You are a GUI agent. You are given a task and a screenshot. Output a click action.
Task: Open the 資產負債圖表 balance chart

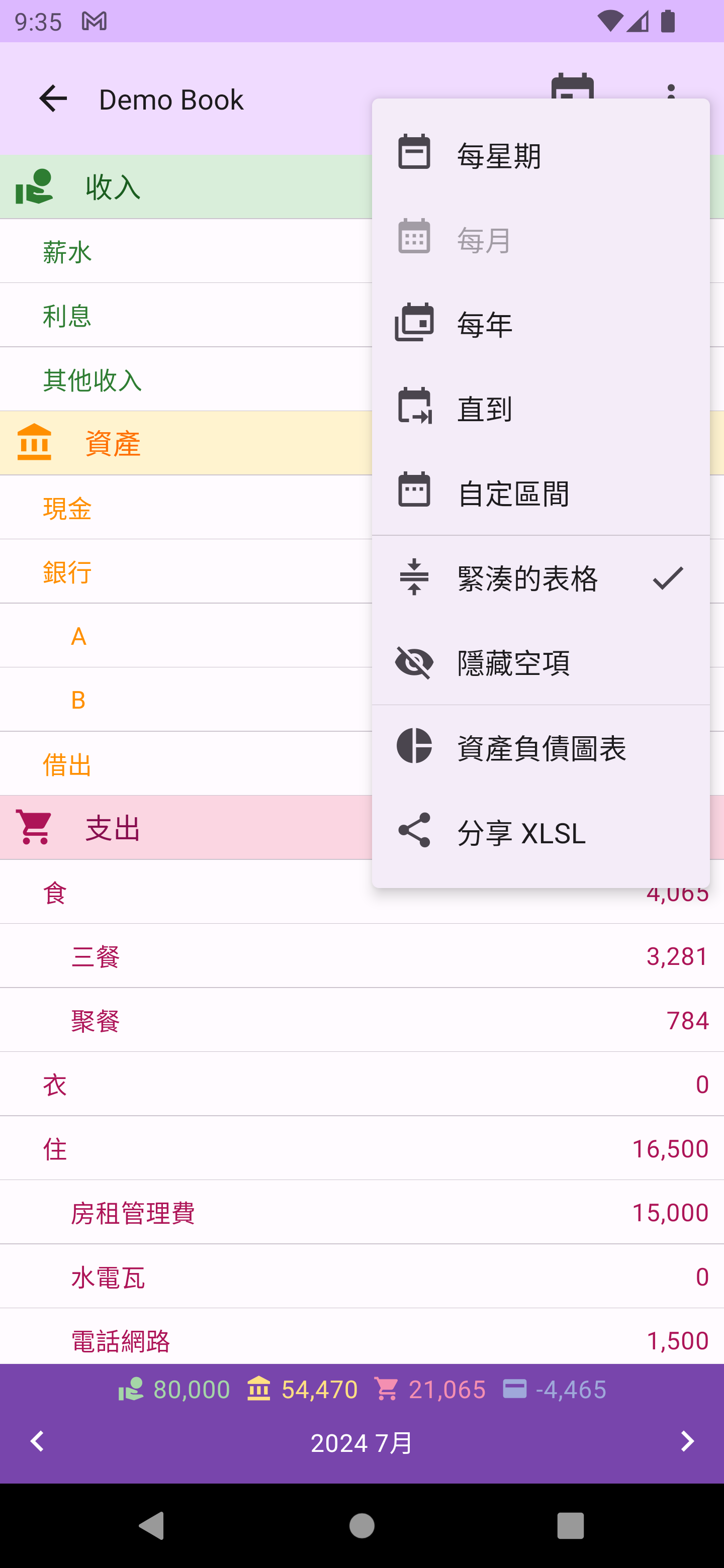540,747
